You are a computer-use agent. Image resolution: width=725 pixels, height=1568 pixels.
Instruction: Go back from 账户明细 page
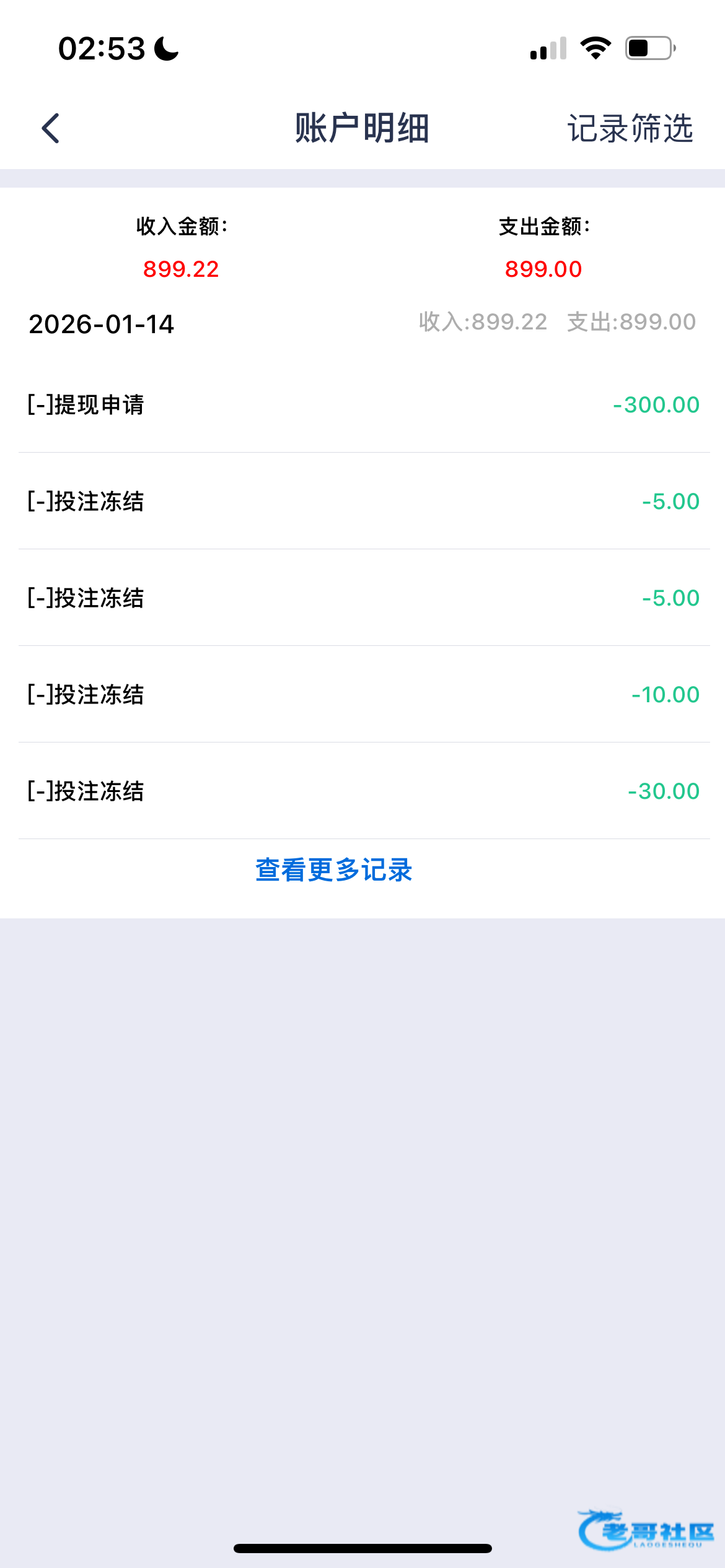click(x=51, y=128)
